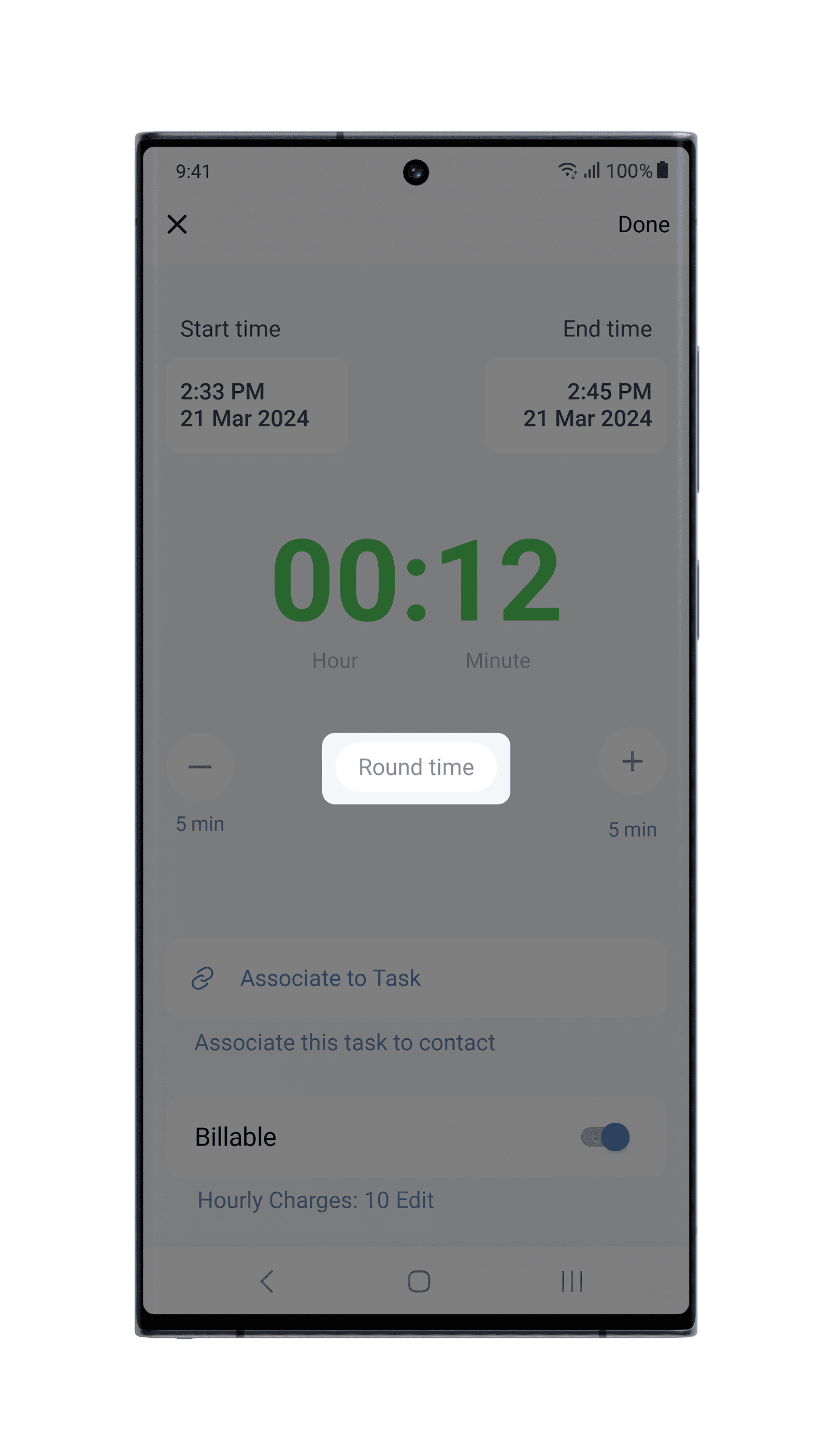Go back using system navigation
Image resolution: width=832 pixels, height=1456 pixels.
tap(267, 1282)
